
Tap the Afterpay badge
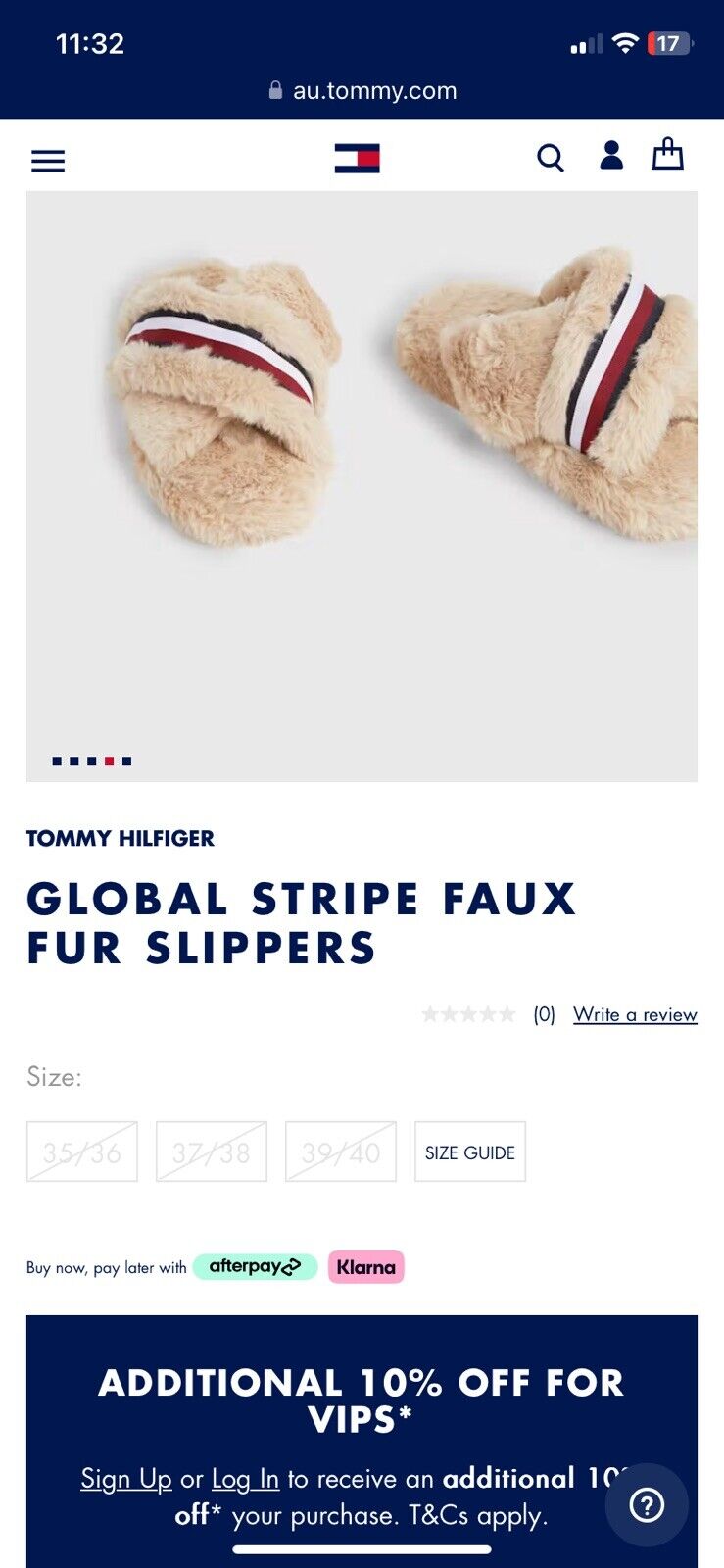(255, 1266)
